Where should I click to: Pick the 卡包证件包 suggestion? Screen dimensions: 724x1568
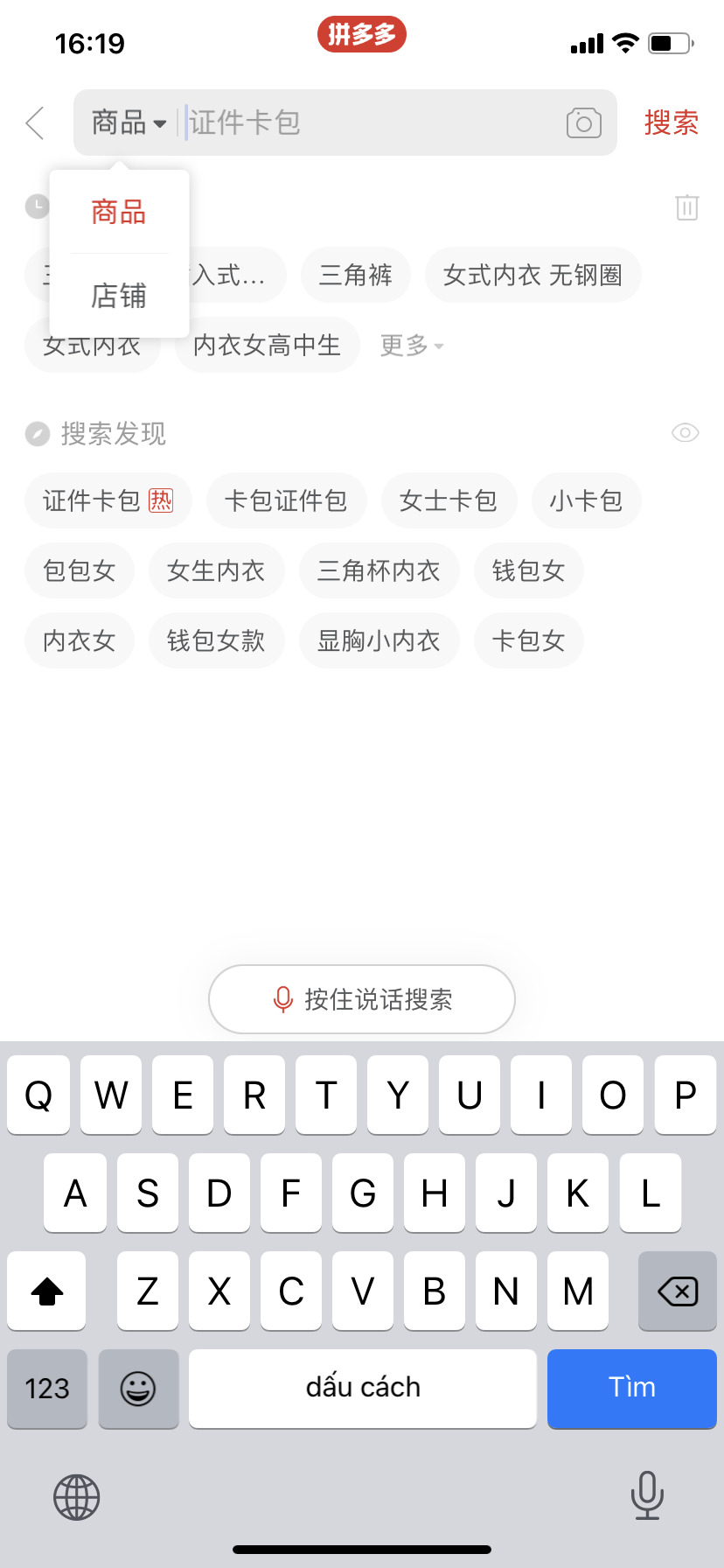pyautogui.click(x=286, y=500)
